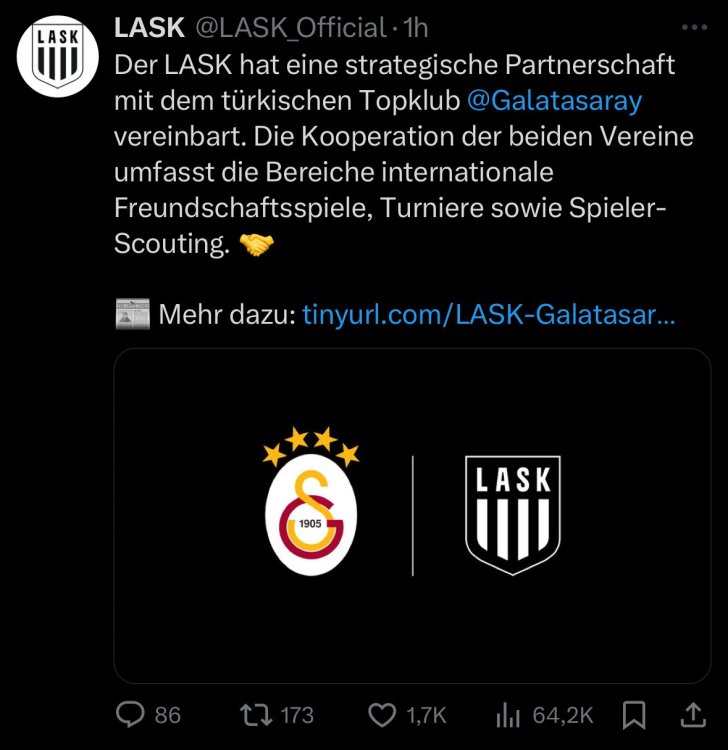
Task: Like the LASK tweet
Action: pyautogui.click(x=381, y=714)
